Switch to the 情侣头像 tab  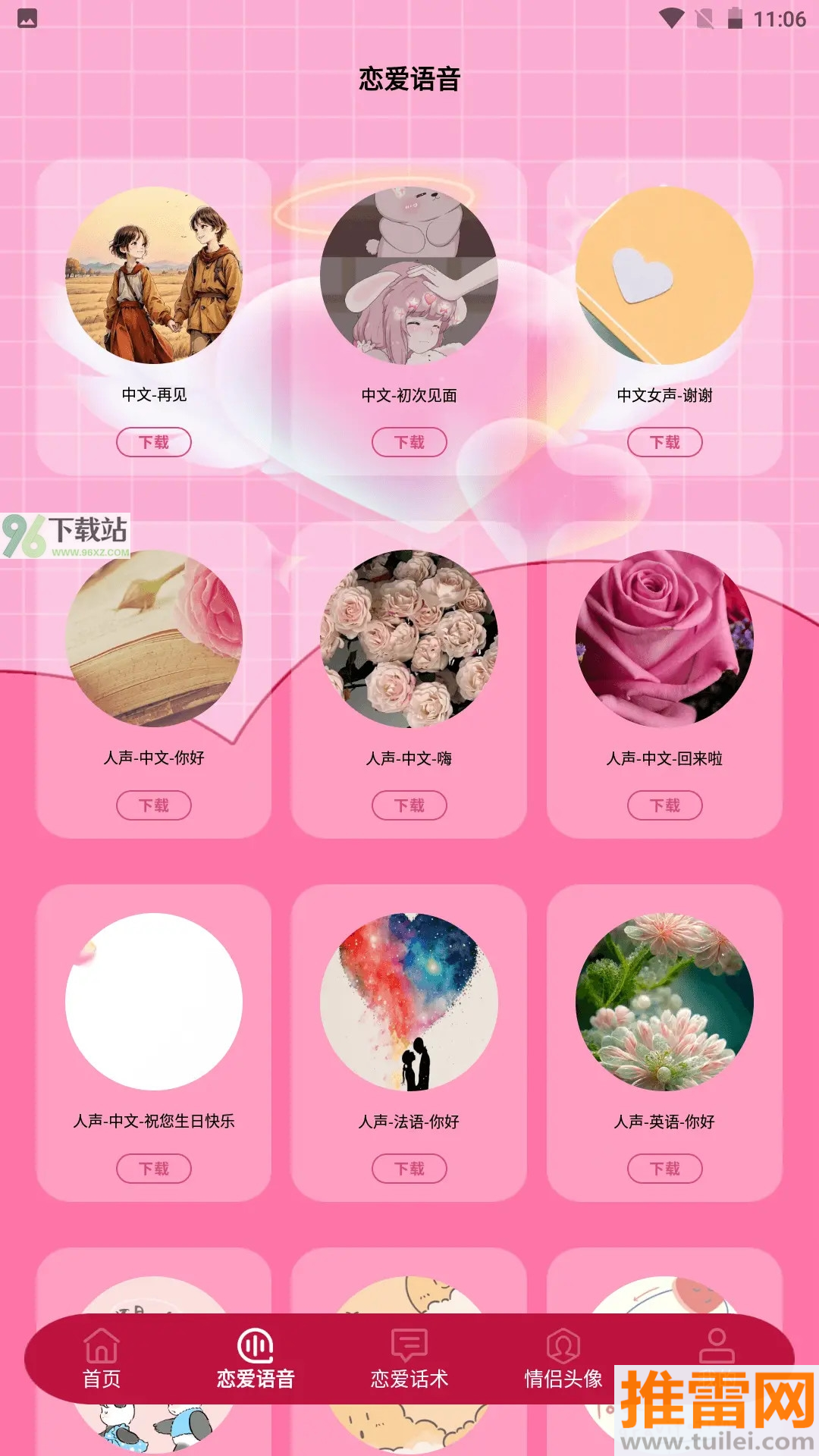click(x=563, y=1359)
